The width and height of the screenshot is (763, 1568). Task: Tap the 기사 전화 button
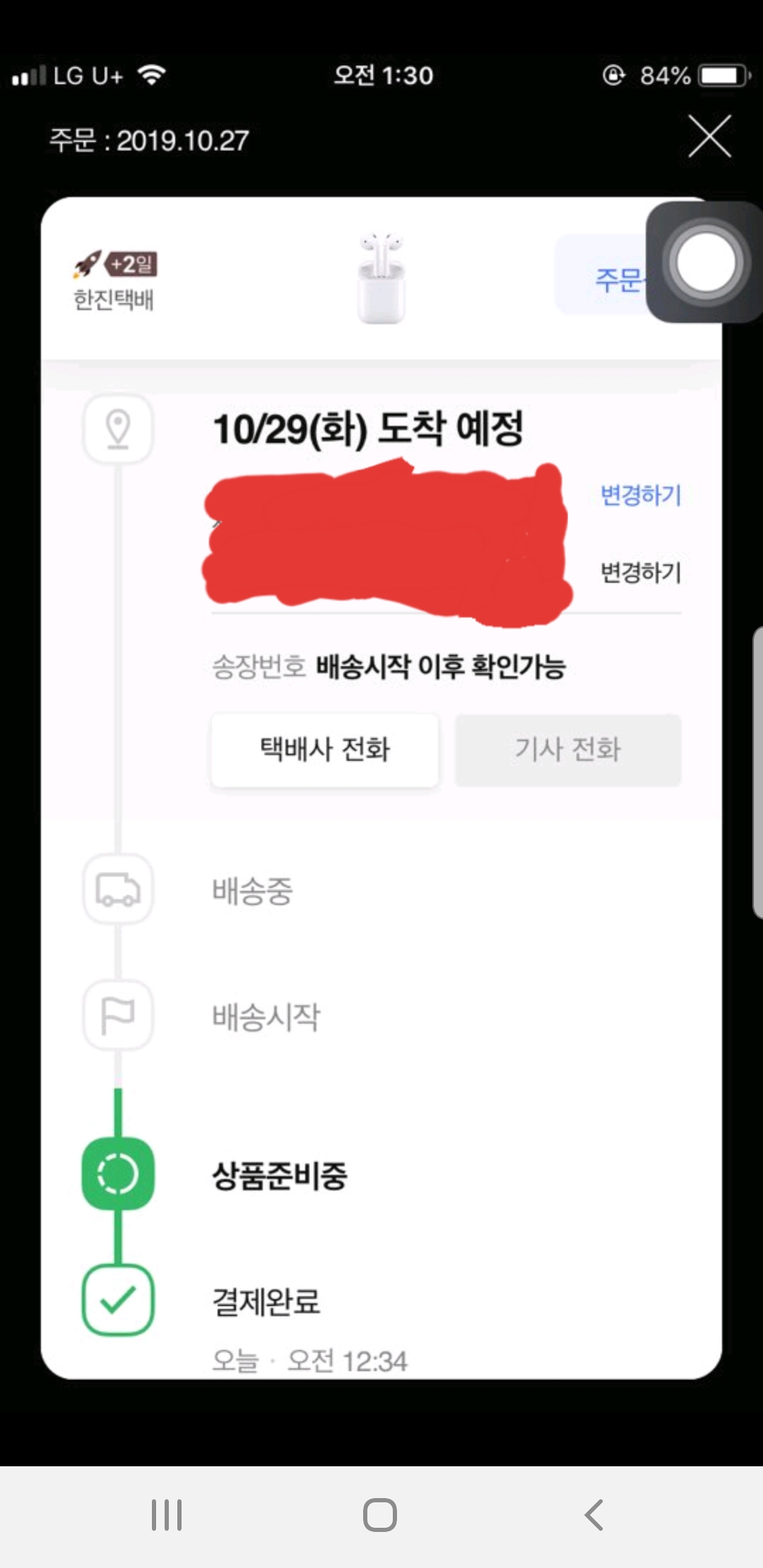coord(568,749)
